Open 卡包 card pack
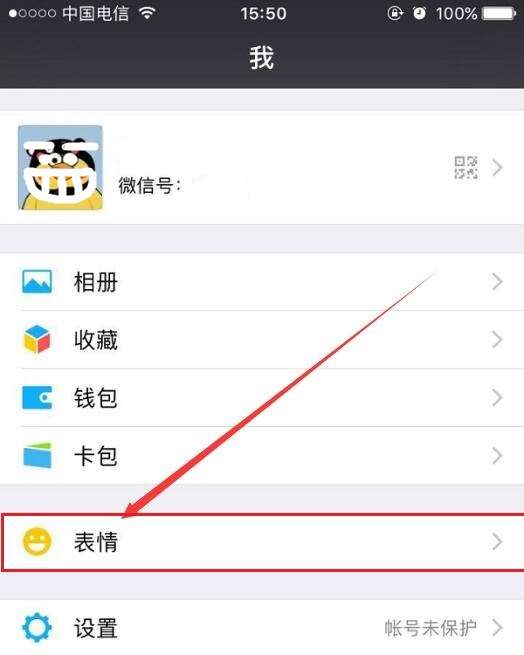Screen dimensions: 524x655 tap(262, 455)
